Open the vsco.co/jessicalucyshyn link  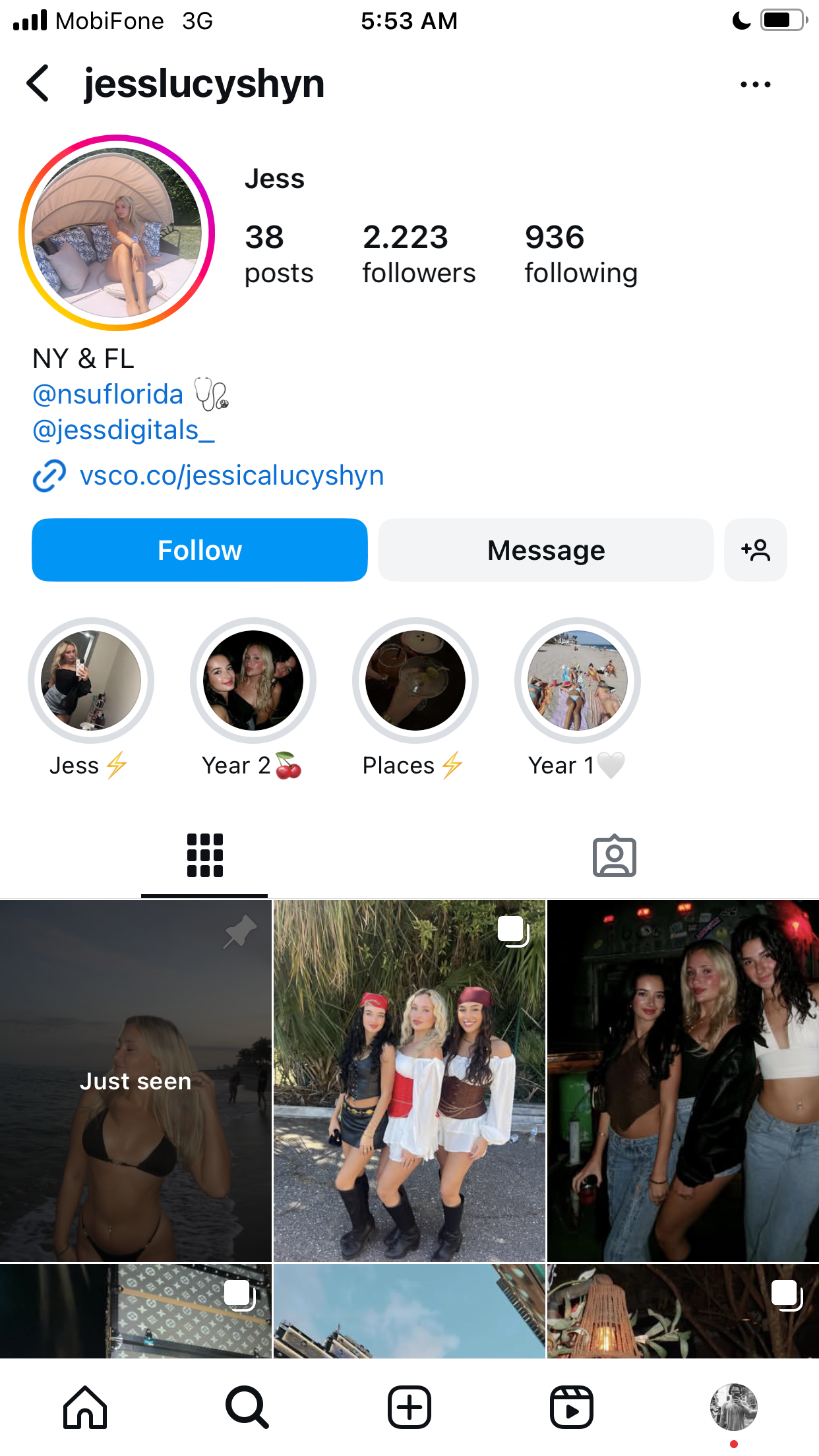(231, 475)
